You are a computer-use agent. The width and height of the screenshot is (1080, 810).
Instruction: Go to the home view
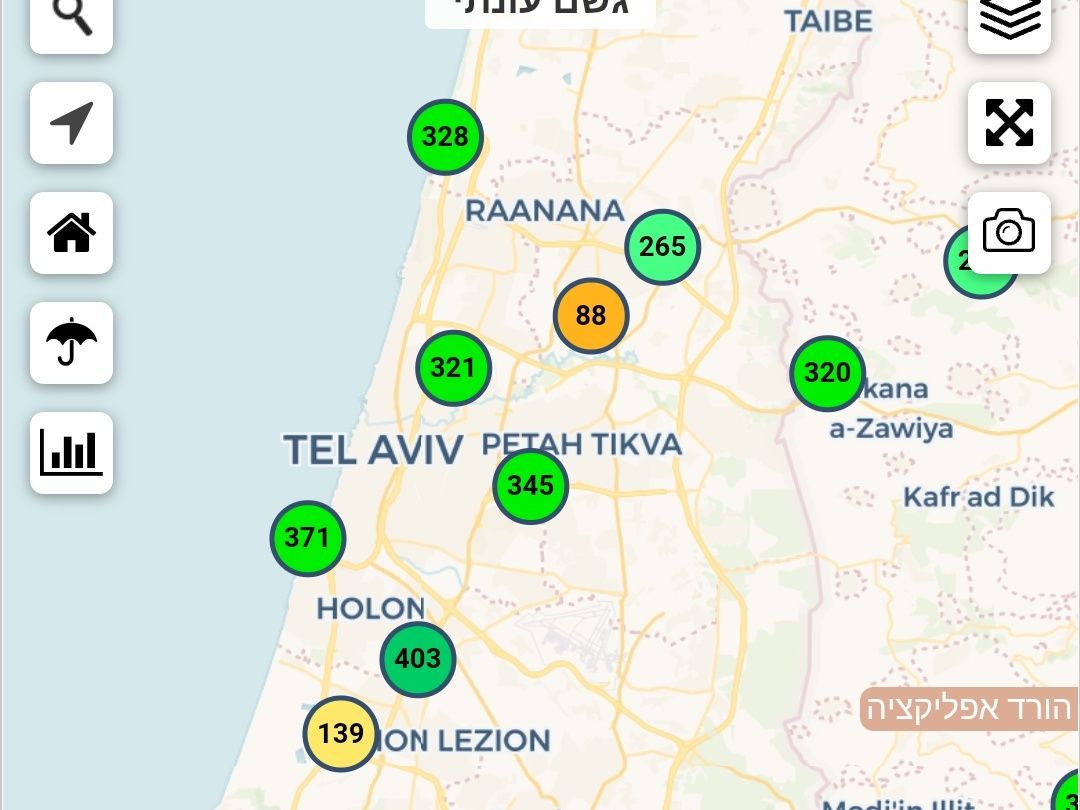point(71,233)
